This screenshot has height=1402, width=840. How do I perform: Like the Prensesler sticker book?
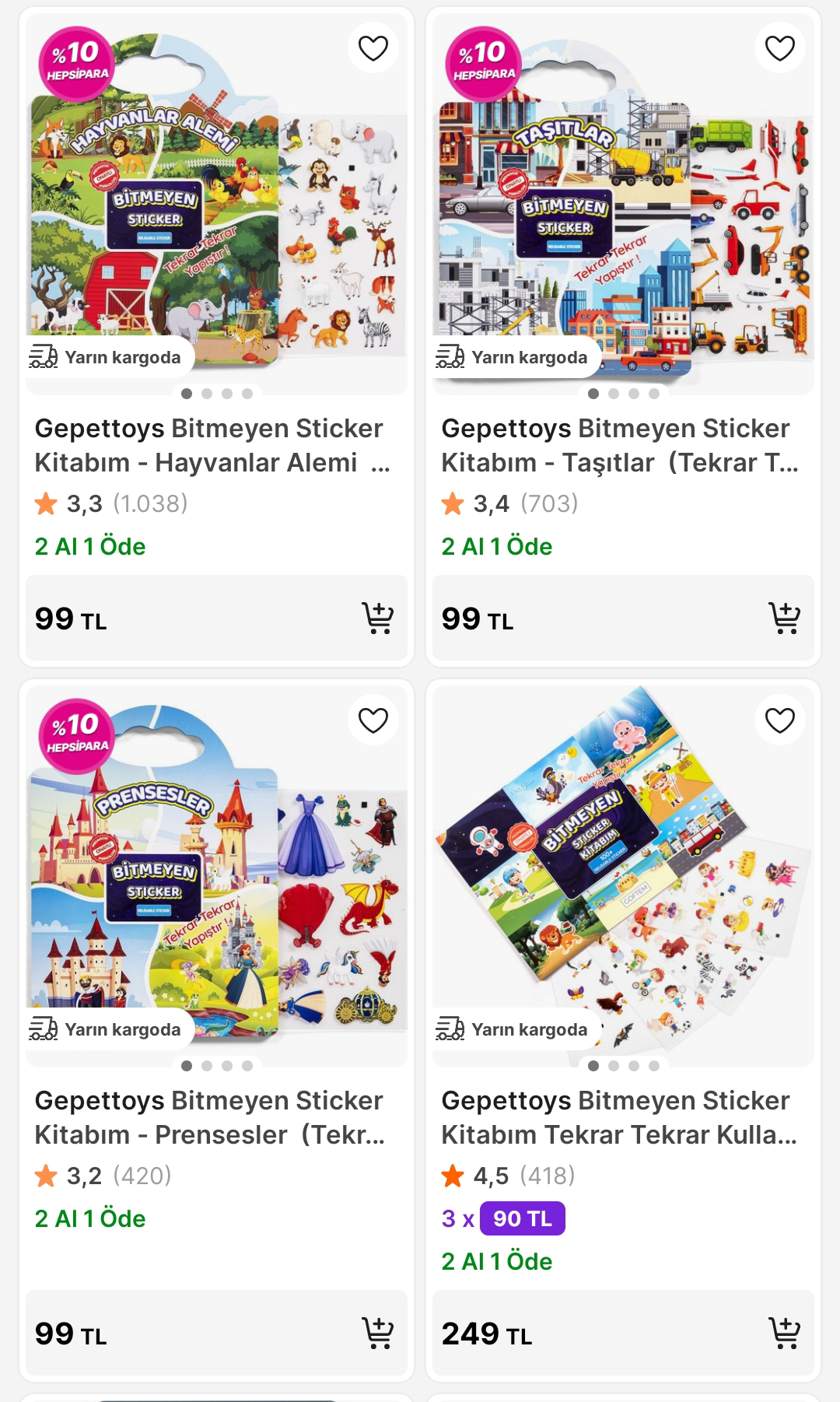click(x=373, y=720)
